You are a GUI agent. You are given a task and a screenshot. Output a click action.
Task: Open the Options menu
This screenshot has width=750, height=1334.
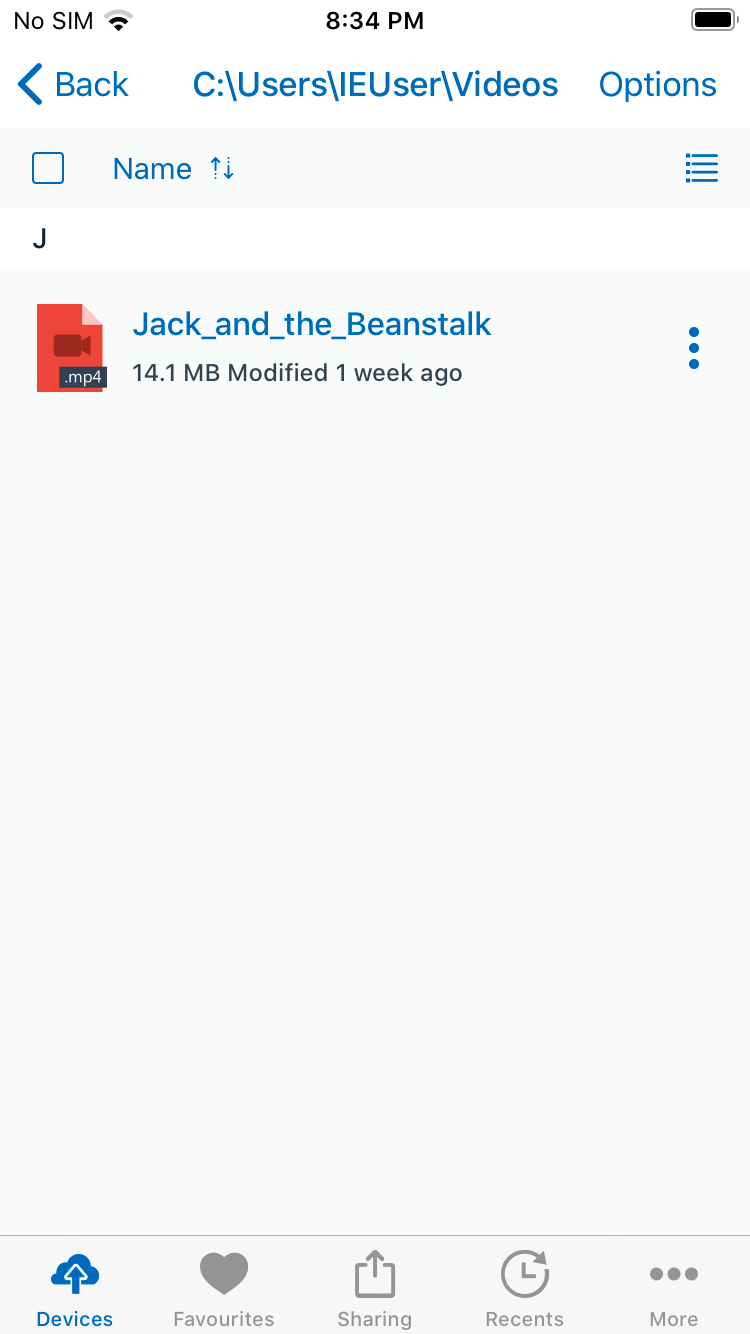point(657,85)
